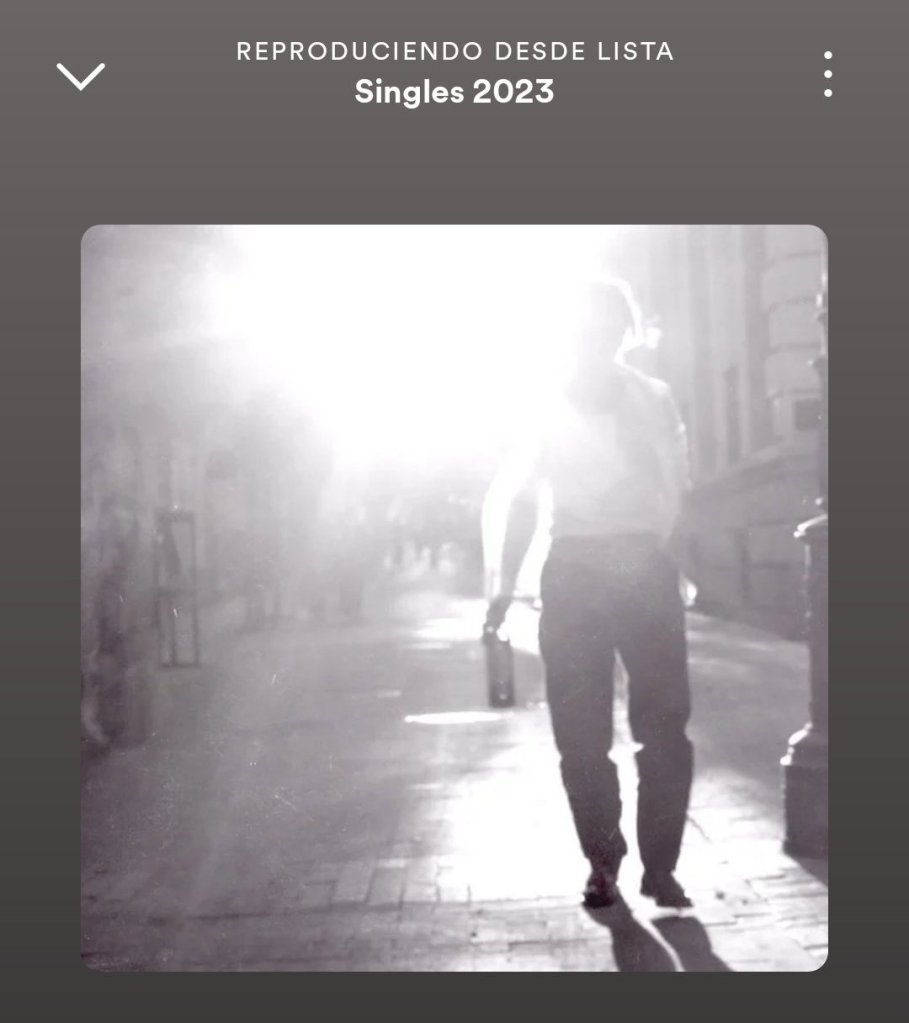Open the three-dot options menu

828,74
